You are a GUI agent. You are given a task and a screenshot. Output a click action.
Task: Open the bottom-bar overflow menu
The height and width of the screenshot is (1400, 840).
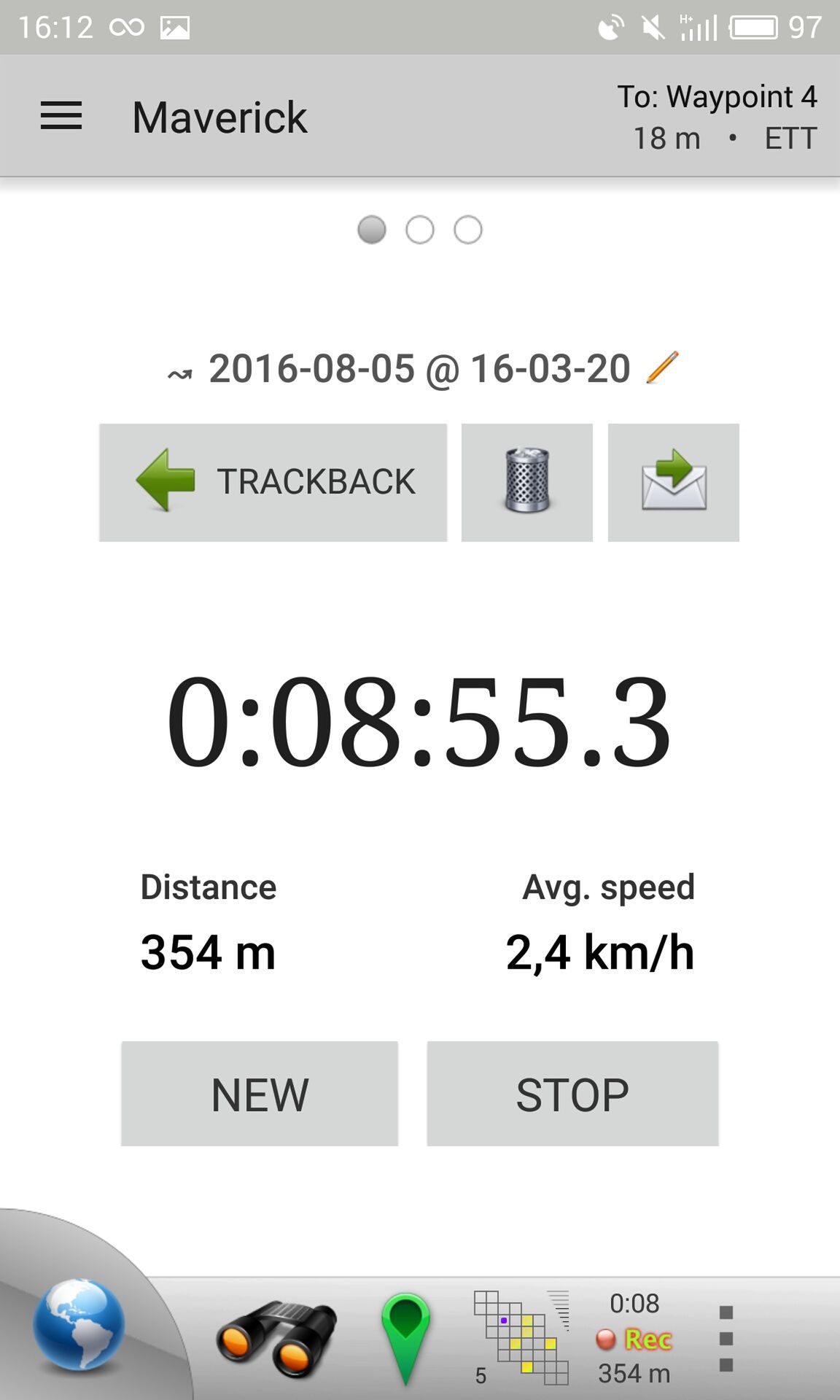coord(726,1339)
